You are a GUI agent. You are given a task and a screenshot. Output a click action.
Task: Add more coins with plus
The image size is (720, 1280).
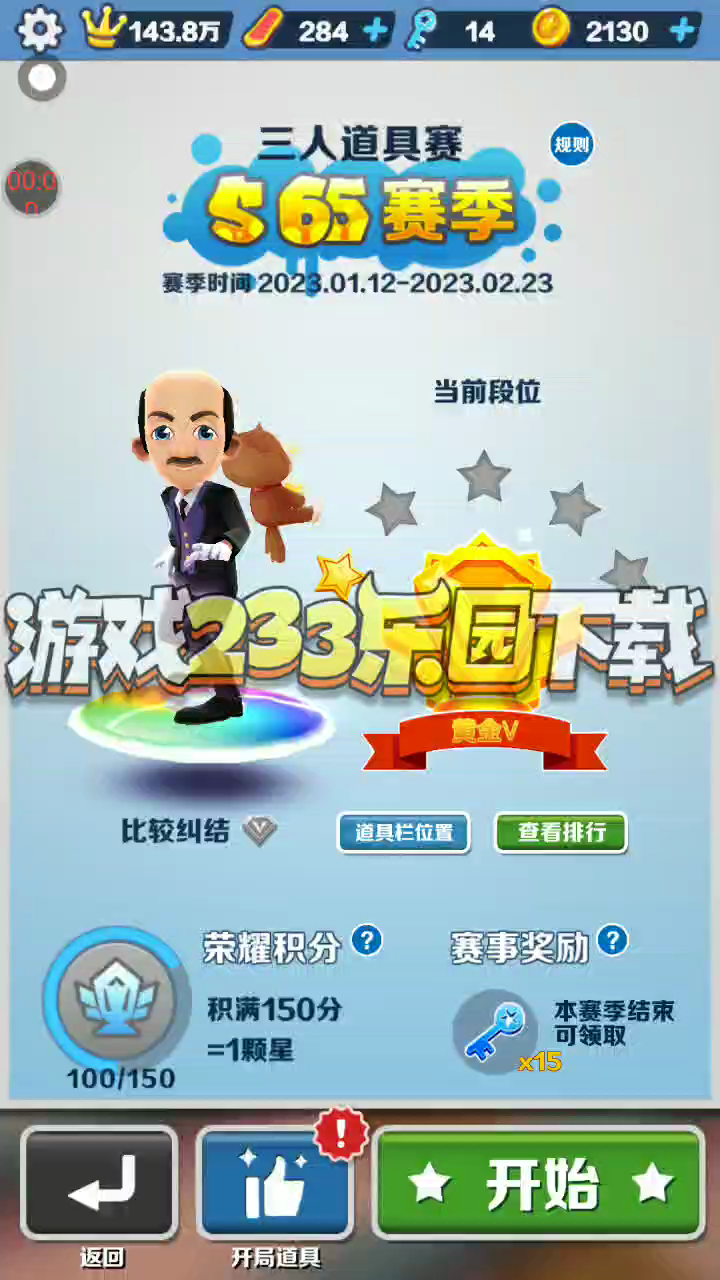click(683, 31)
